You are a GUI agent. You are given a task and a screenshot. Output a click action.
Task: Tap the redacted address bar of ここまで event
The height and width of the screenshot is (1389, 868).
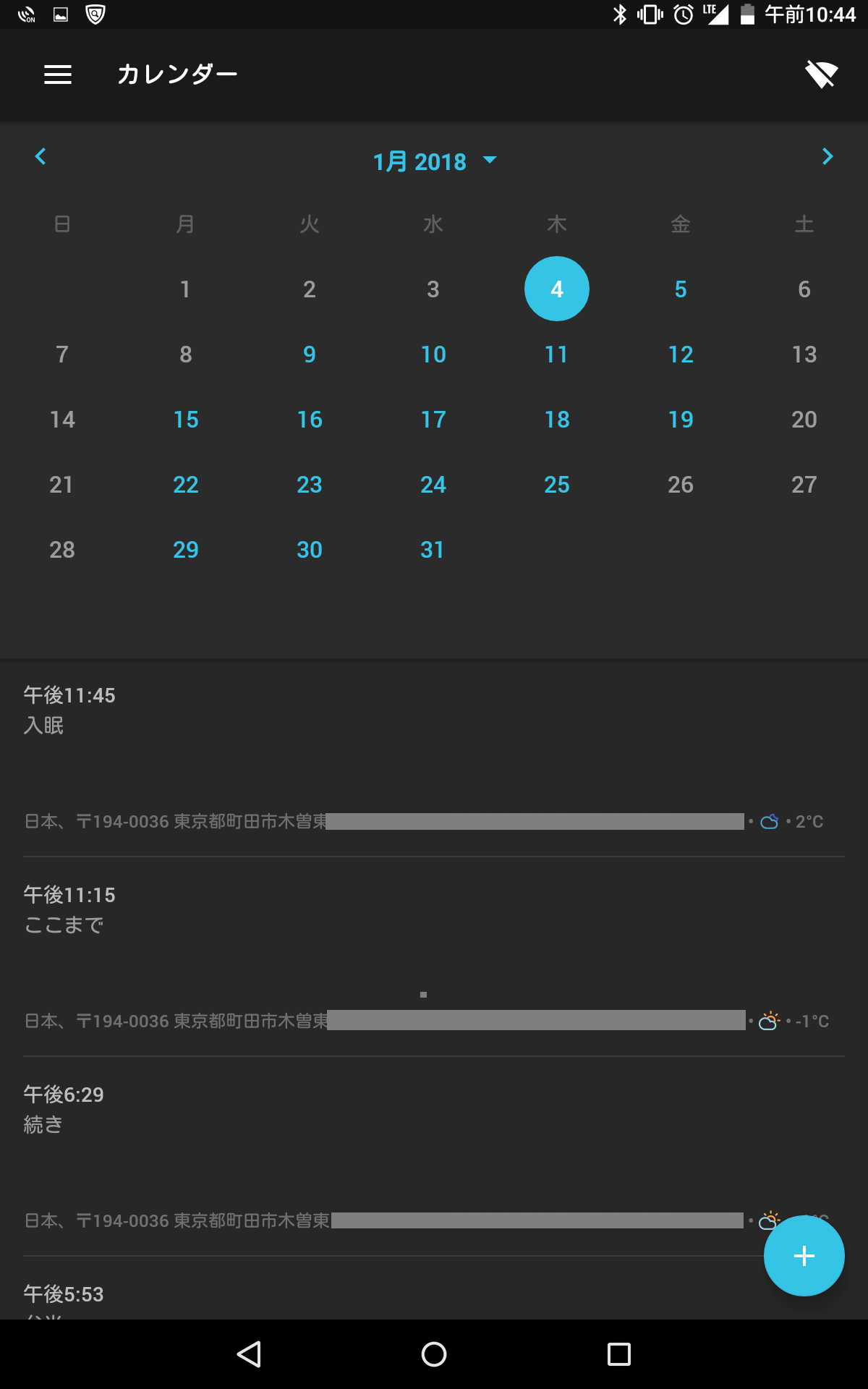535,1021
